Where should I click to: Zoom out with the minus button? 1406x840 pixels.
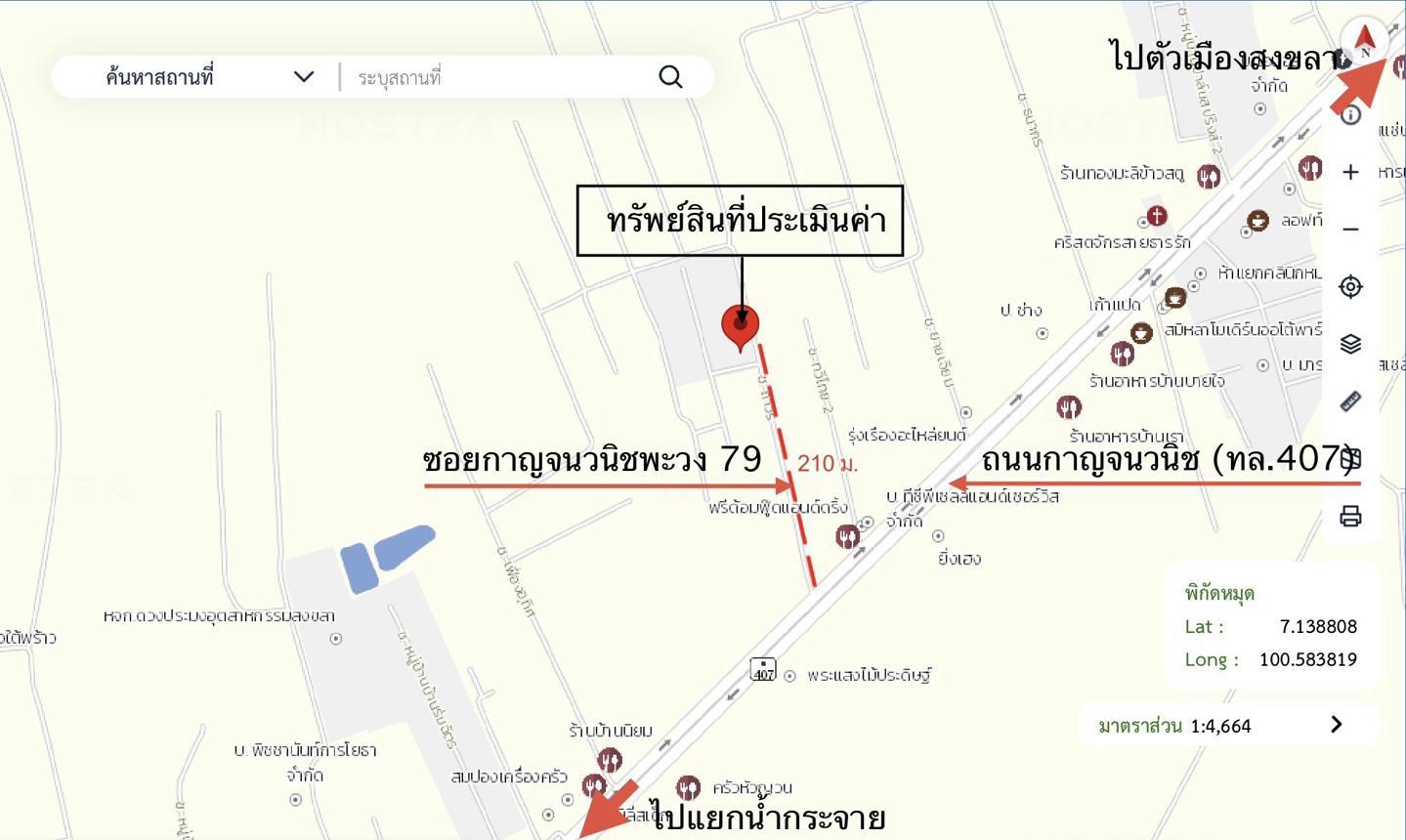tap(1350, 230)
